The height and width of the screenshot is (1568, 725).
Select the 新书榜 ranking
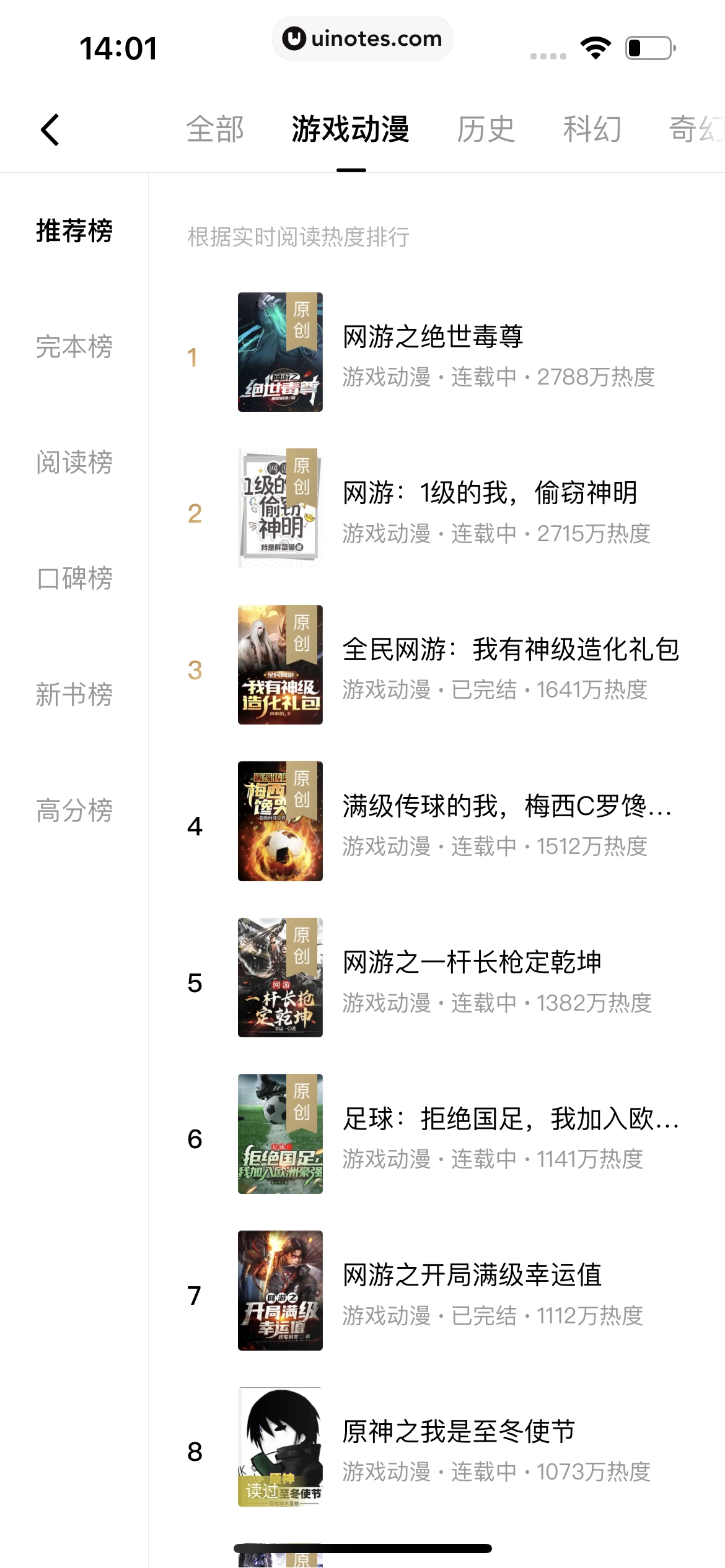pyautogui.click(x=74, y=694)
